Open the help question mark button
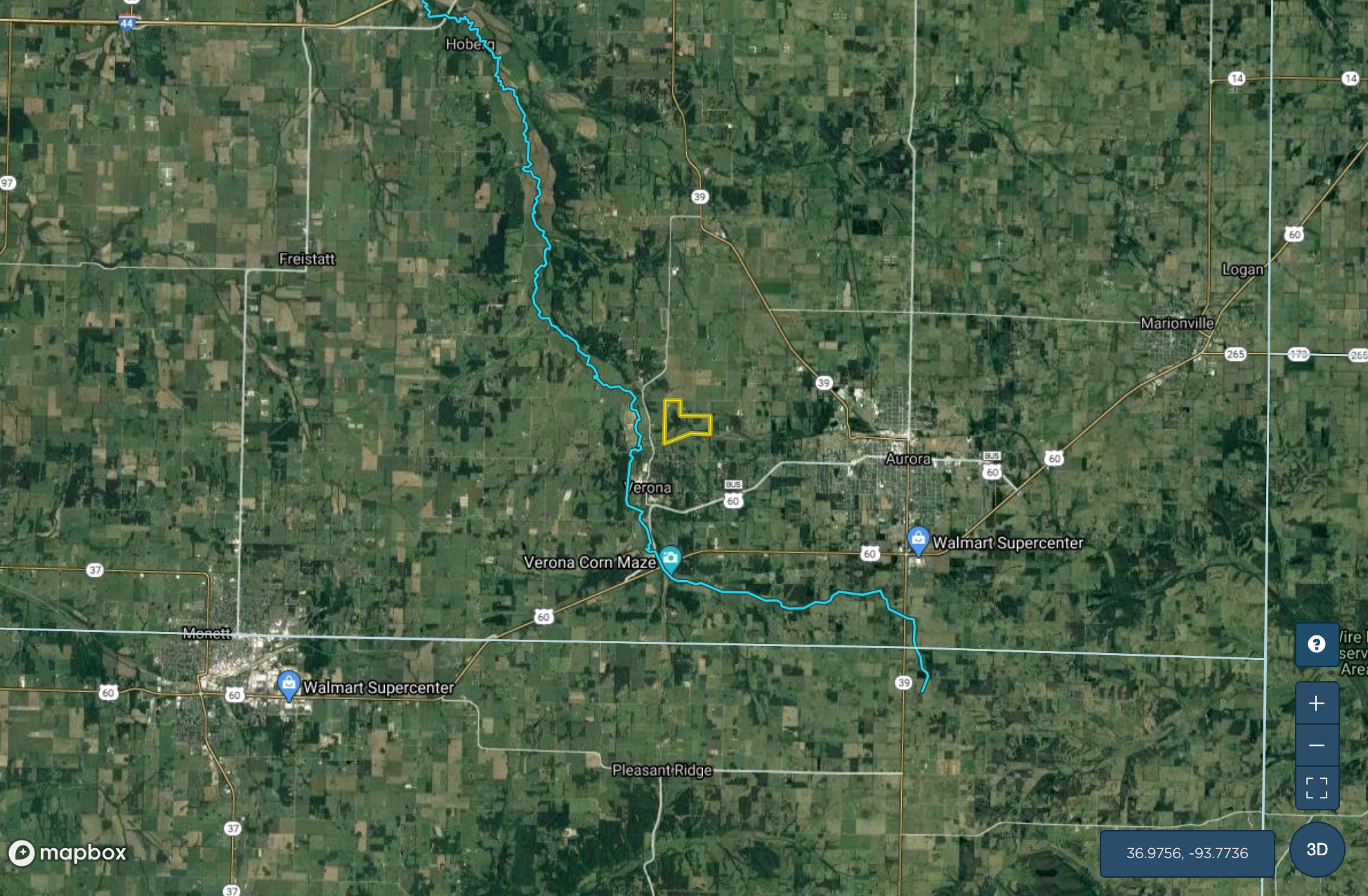The height and width of the screenshot is (896, 1368). 1317,644
